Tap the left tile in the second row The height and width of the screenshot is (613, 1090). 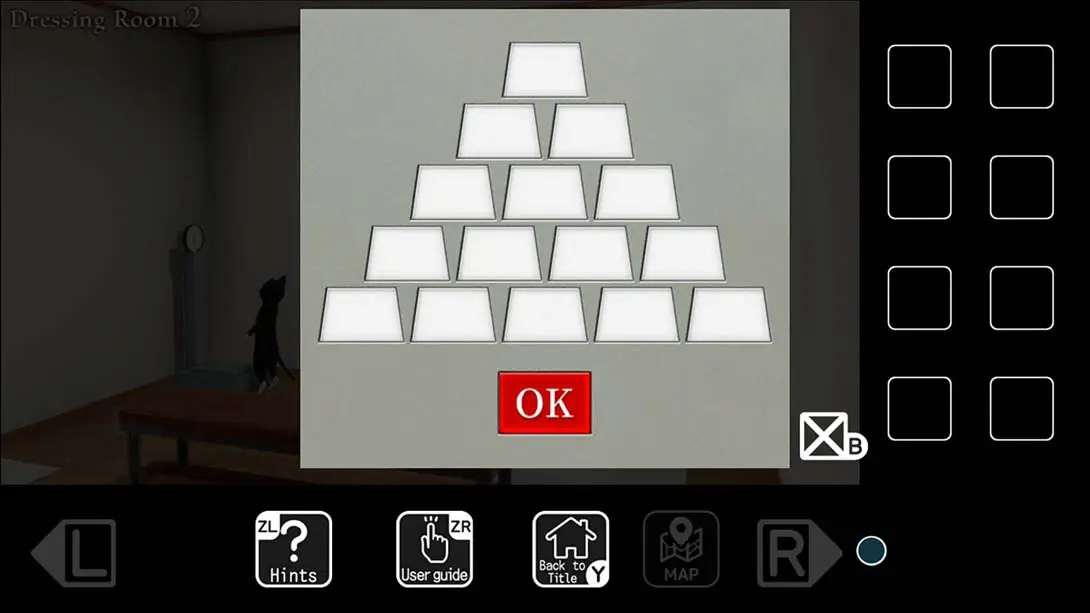pos(499,131)
